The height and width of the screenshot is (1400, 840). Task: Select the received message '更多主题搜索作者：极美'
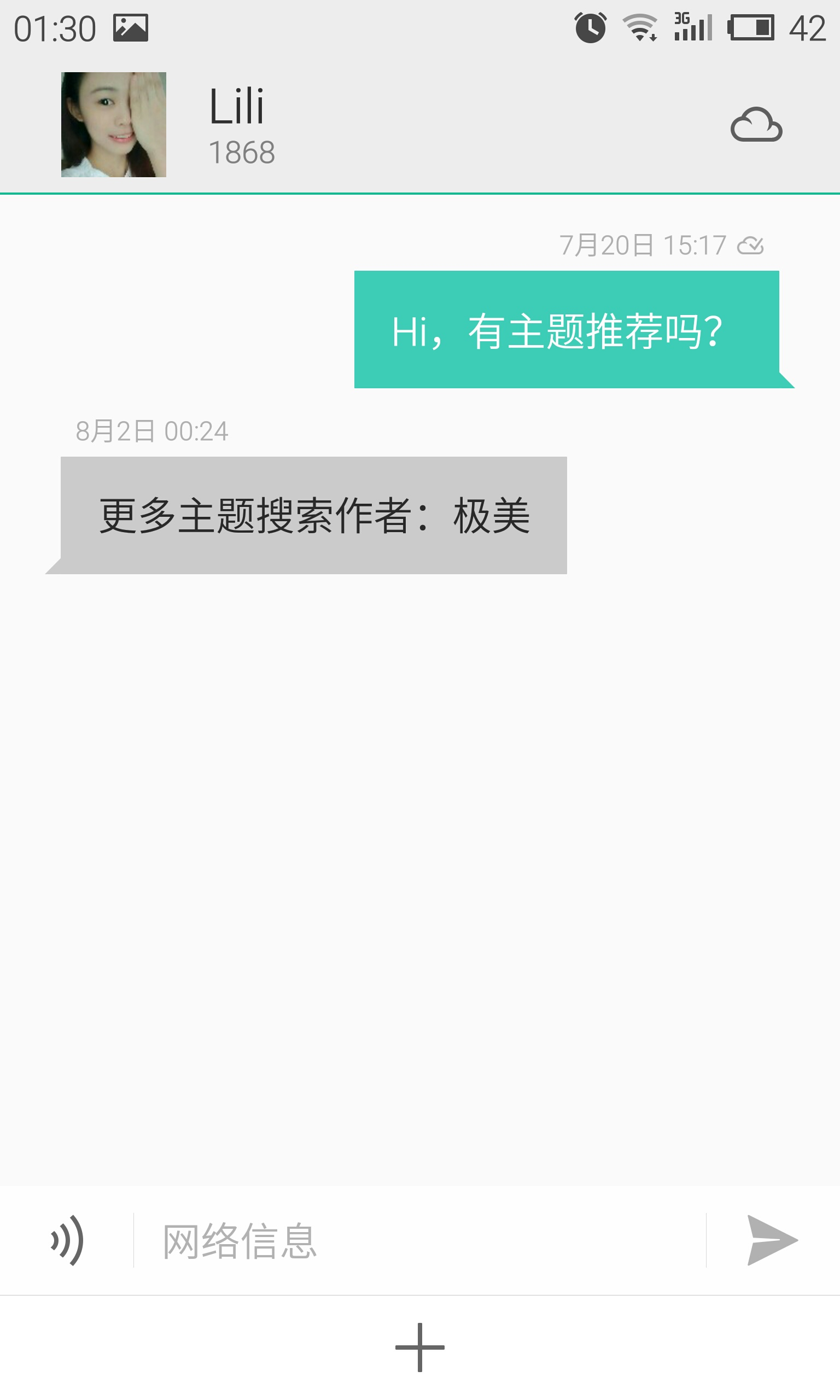coord(314,516)
